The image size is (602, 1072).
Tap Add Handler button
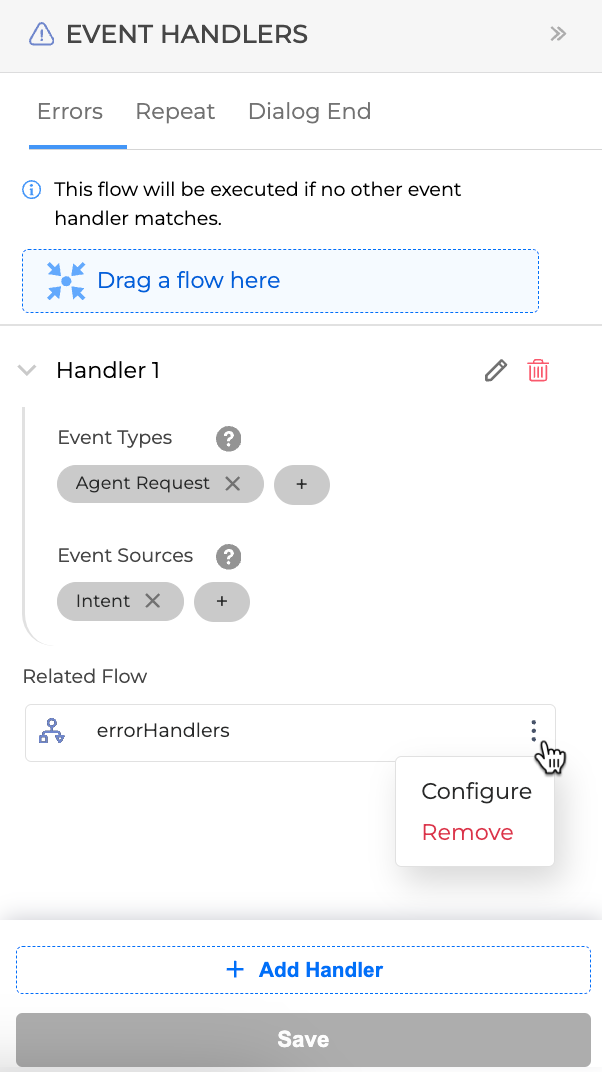point(303,970)
